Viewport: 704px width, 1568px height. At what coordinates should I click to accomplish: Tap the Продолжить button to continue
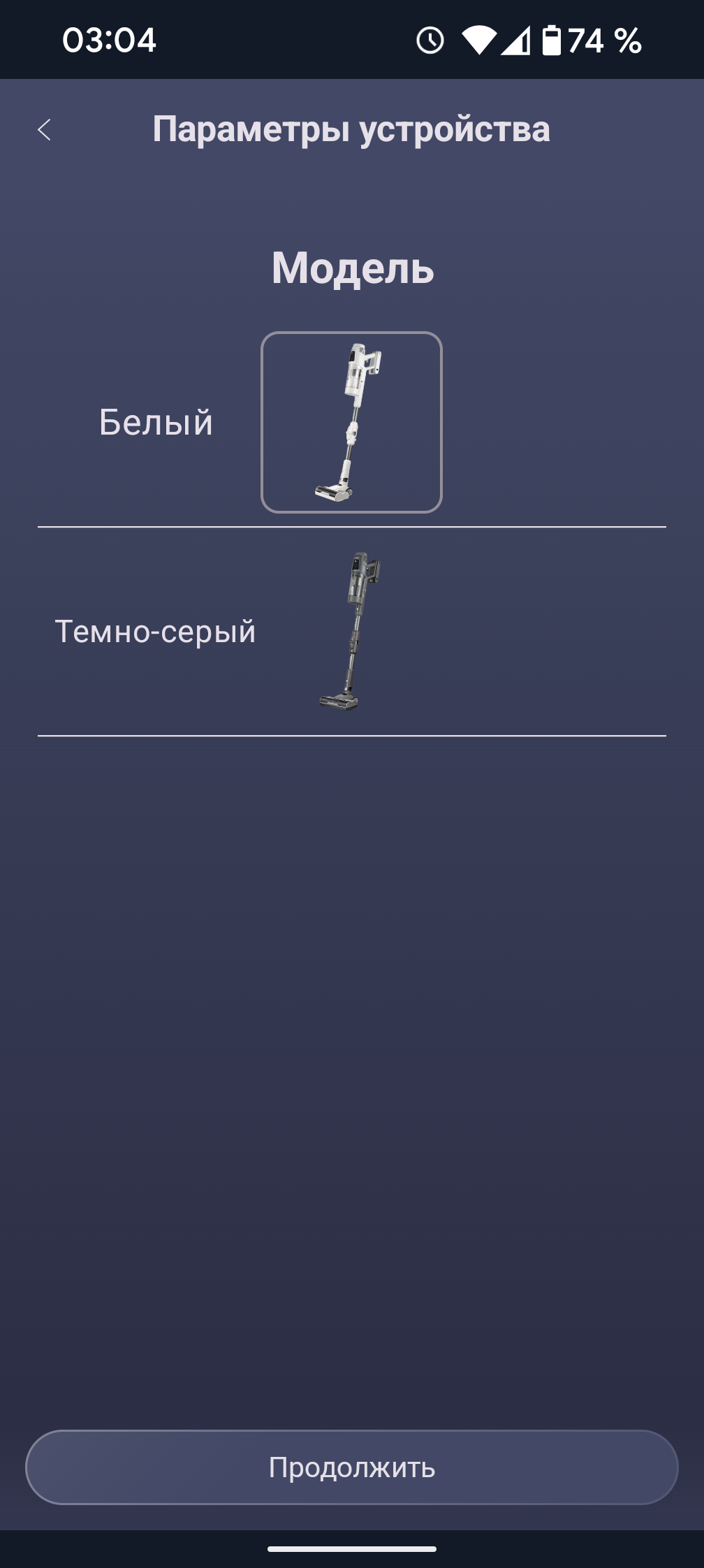(x=352, y=1467)
